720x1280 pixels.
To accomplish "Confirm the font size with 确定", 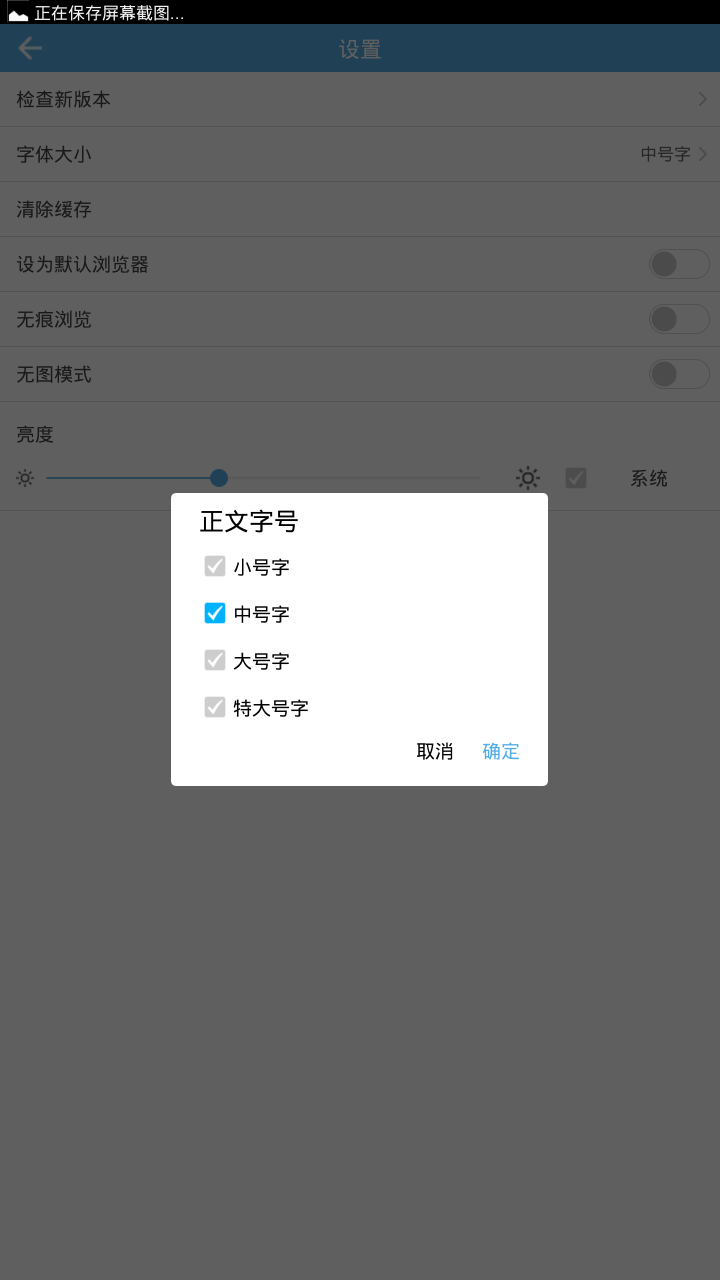I will click(x=501, y=751).
